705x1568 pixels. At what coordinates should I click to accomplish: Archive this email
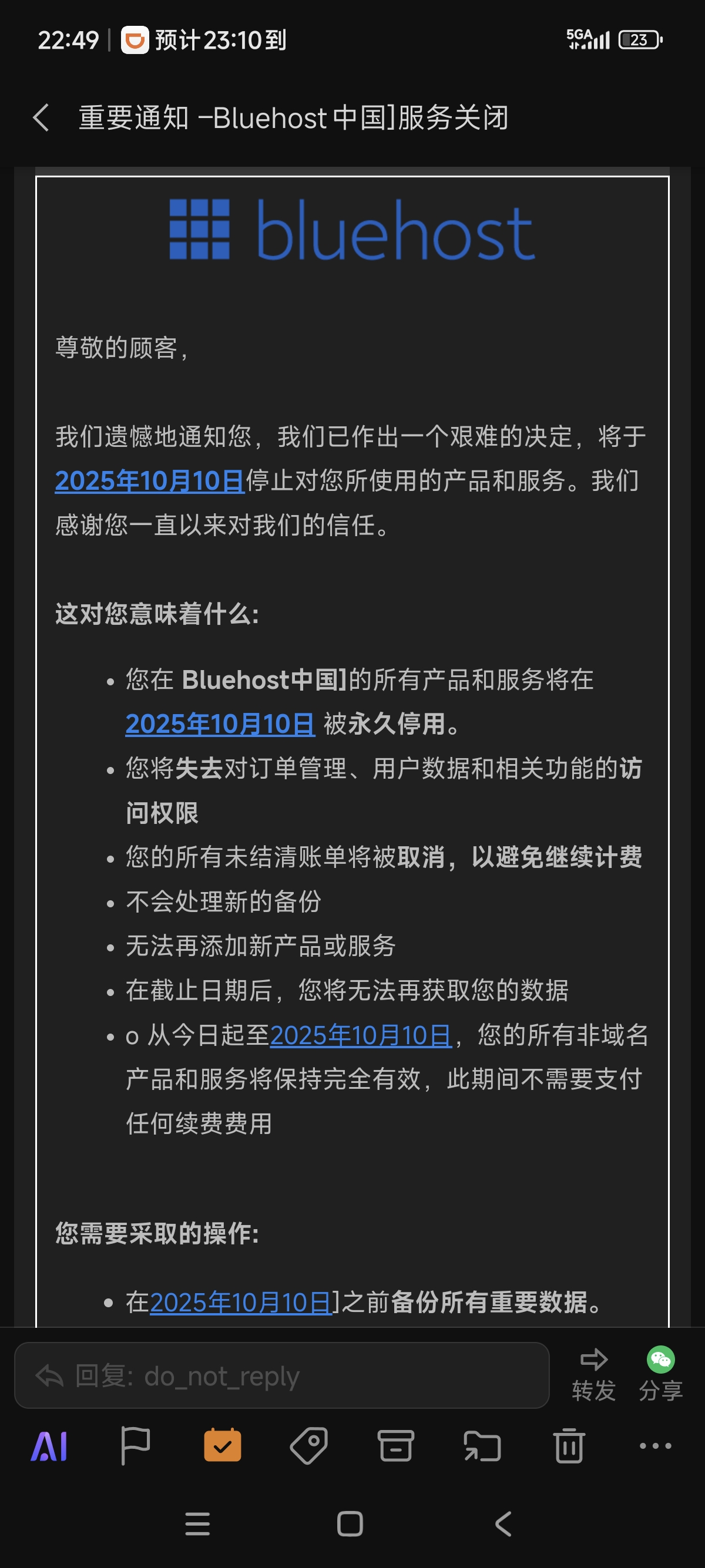[x=396, y=1446]
